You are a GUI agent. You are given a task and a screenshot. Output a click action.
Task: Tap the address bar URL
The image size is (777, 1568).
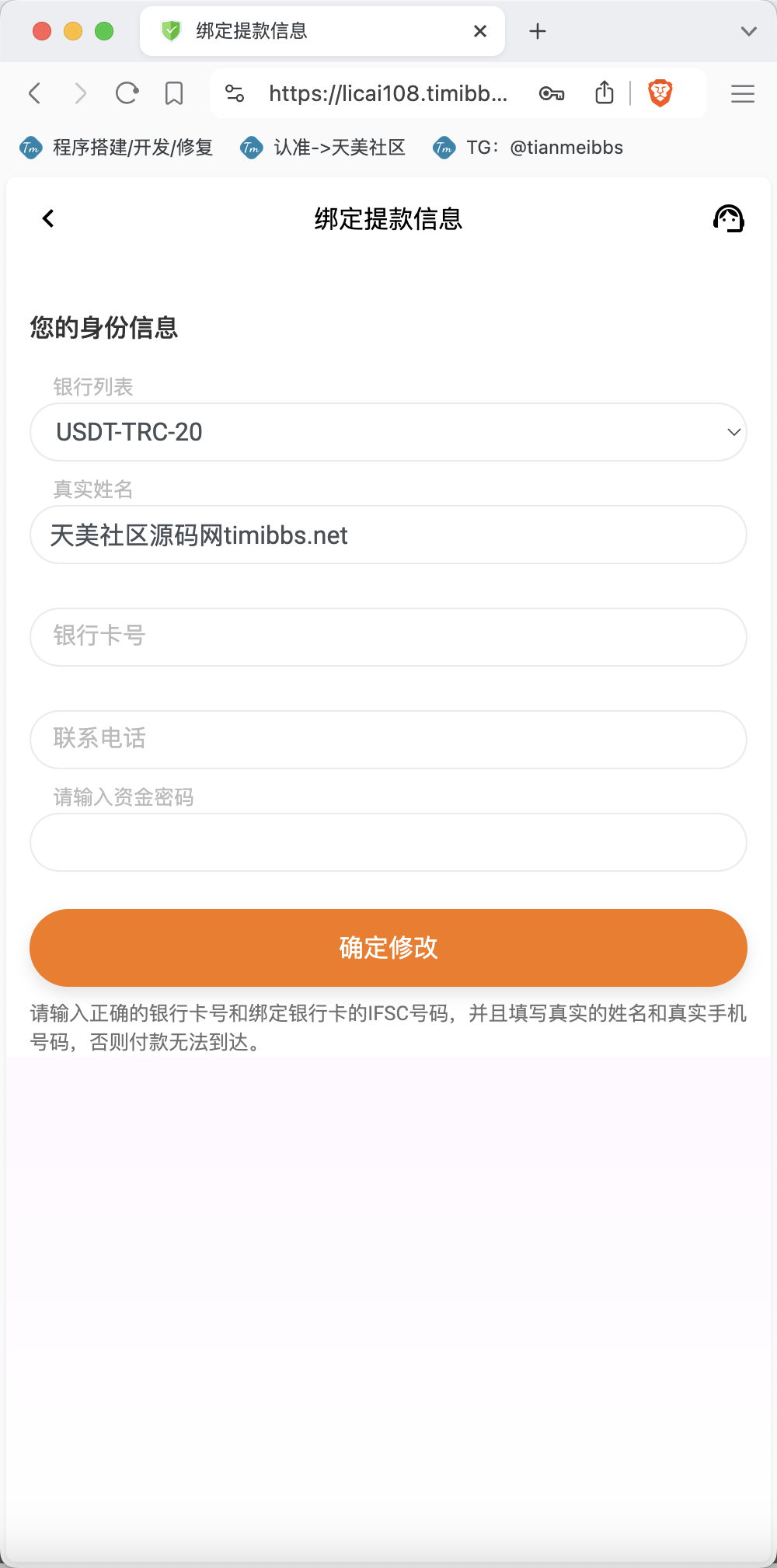(388, 93)
